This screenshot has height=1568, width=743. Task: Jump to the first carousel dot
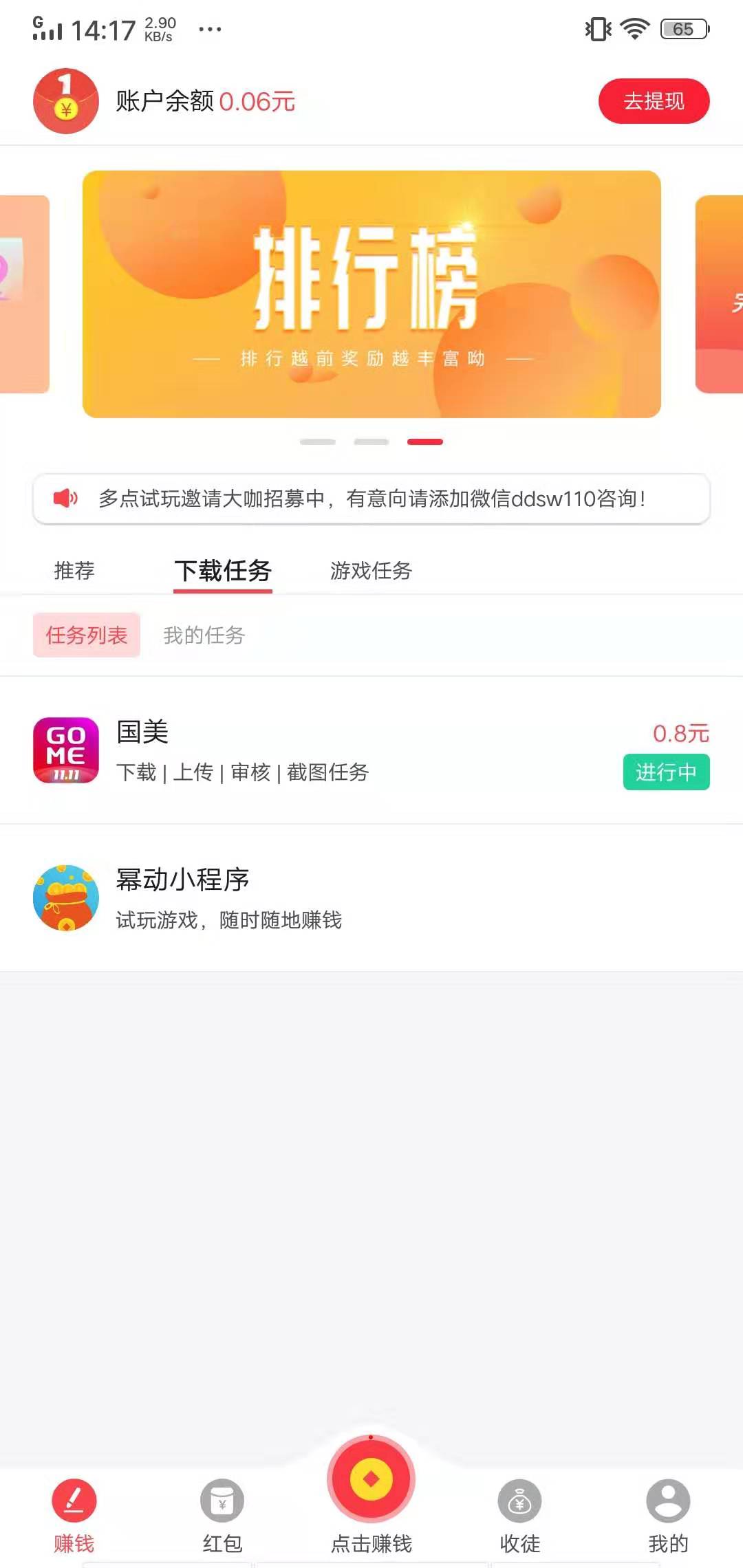[x=318, y=441]
